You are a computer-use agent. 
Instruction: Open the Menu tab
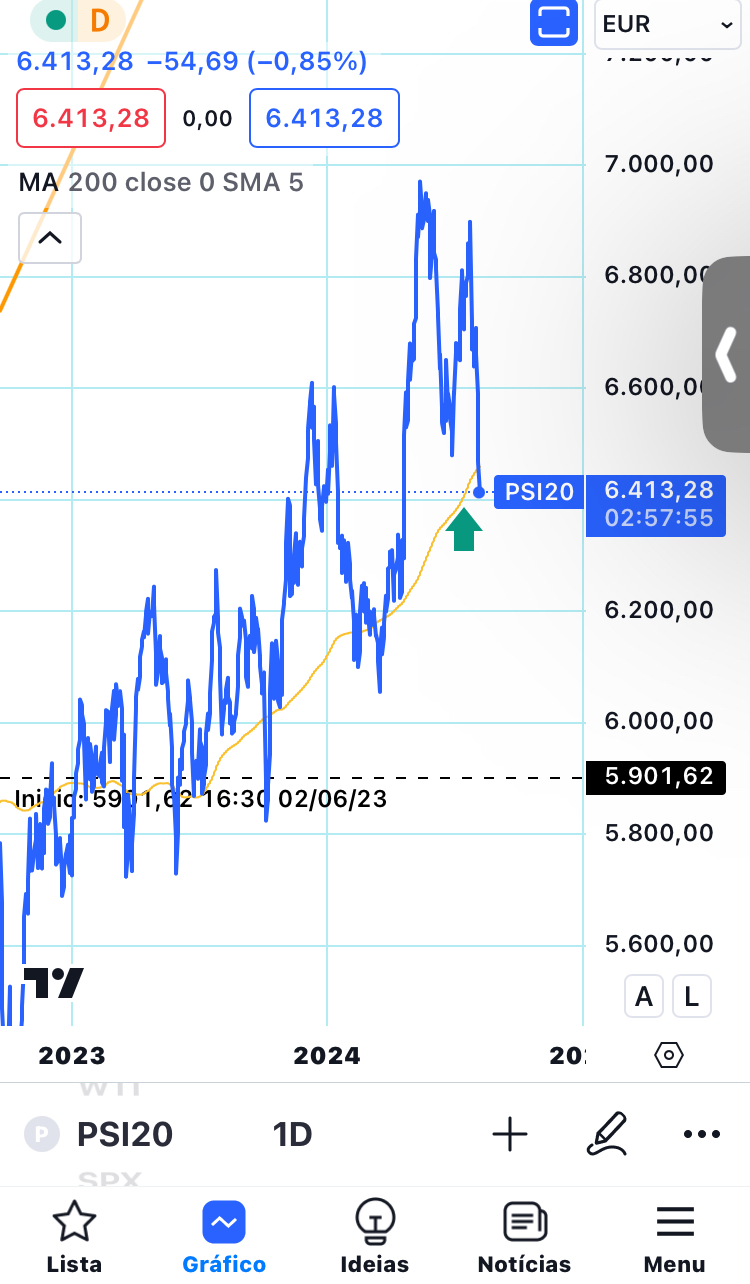pyautogui.click(x=675, y=1237)
